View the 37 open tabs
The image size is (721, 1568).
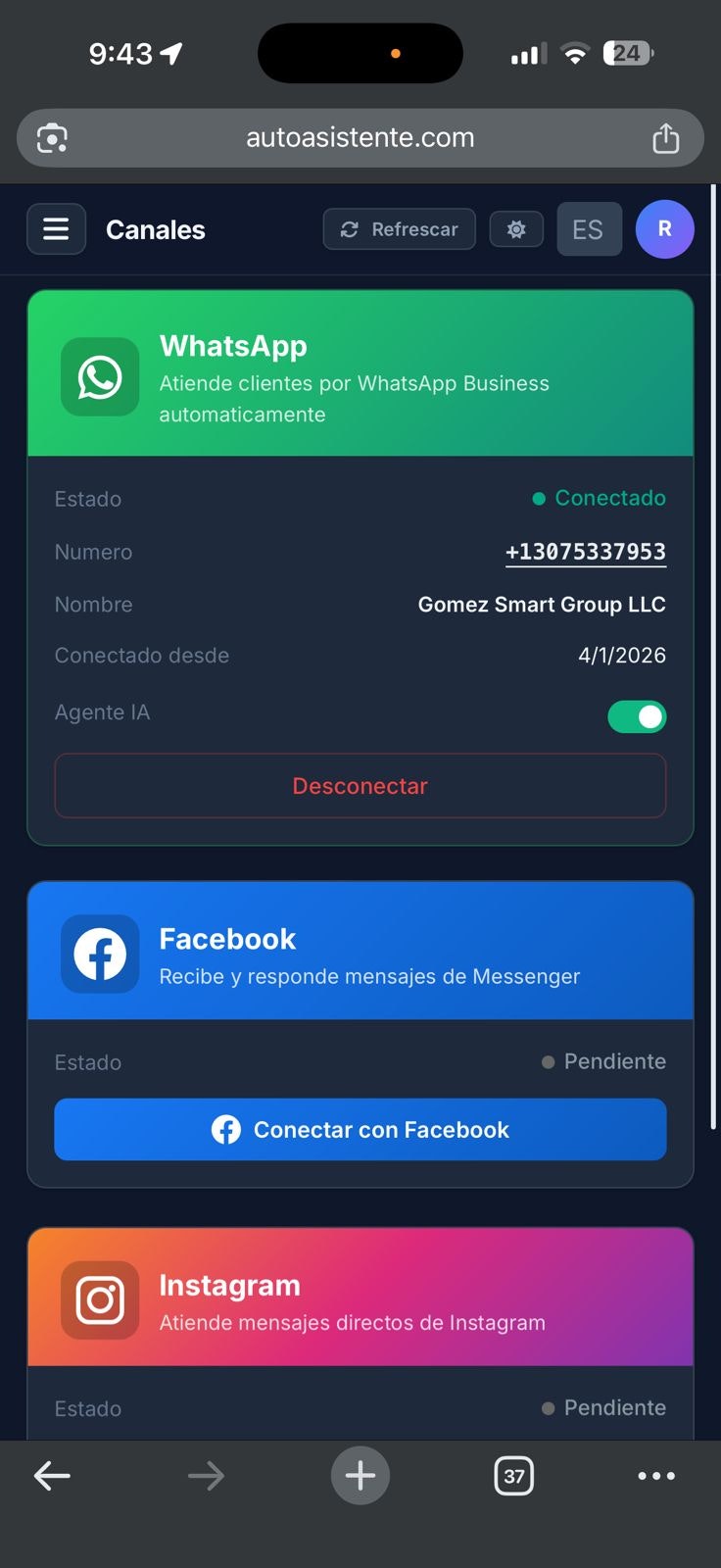click(x=514, y=1475)
